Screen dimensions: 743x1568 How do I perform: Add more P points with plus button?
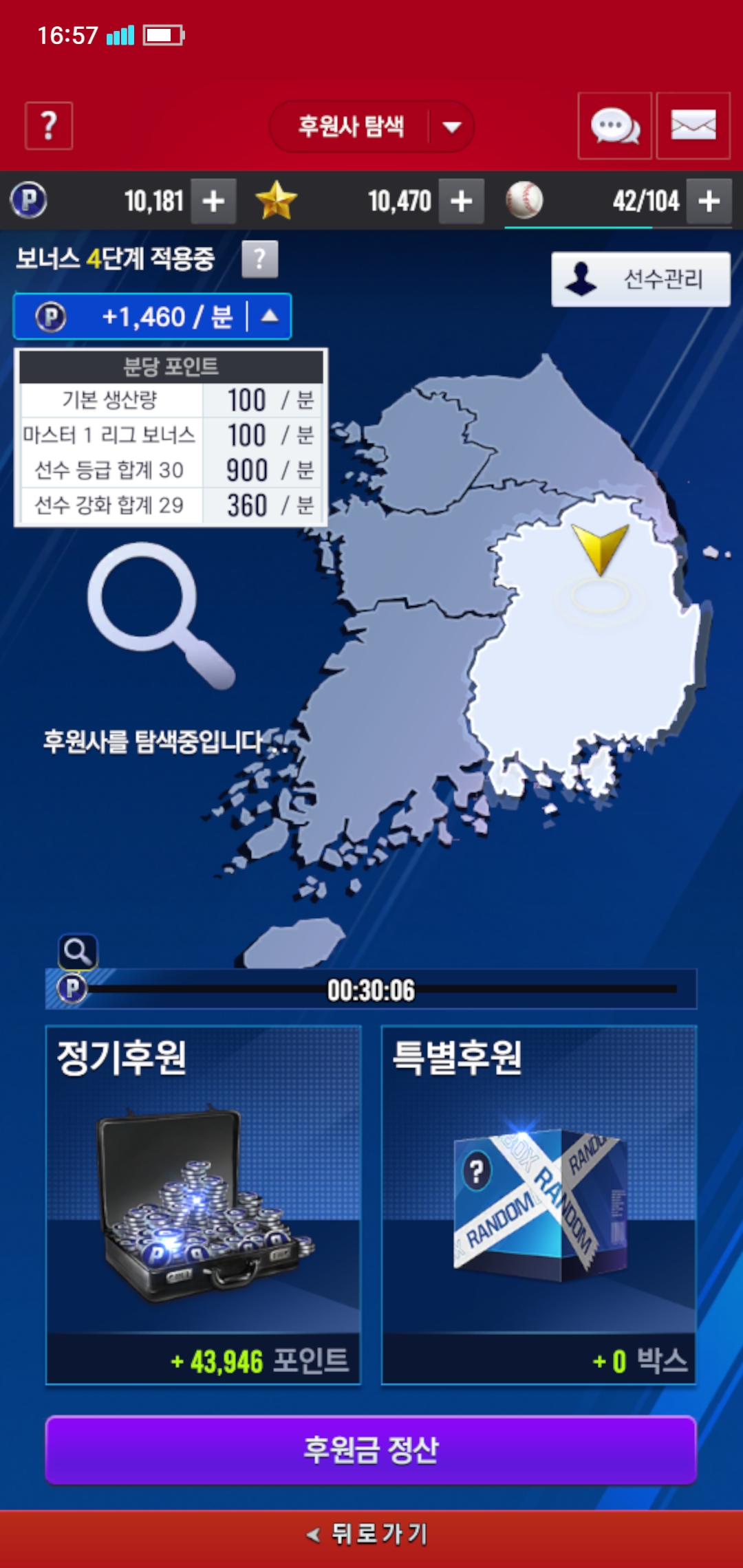click(213, 202)
